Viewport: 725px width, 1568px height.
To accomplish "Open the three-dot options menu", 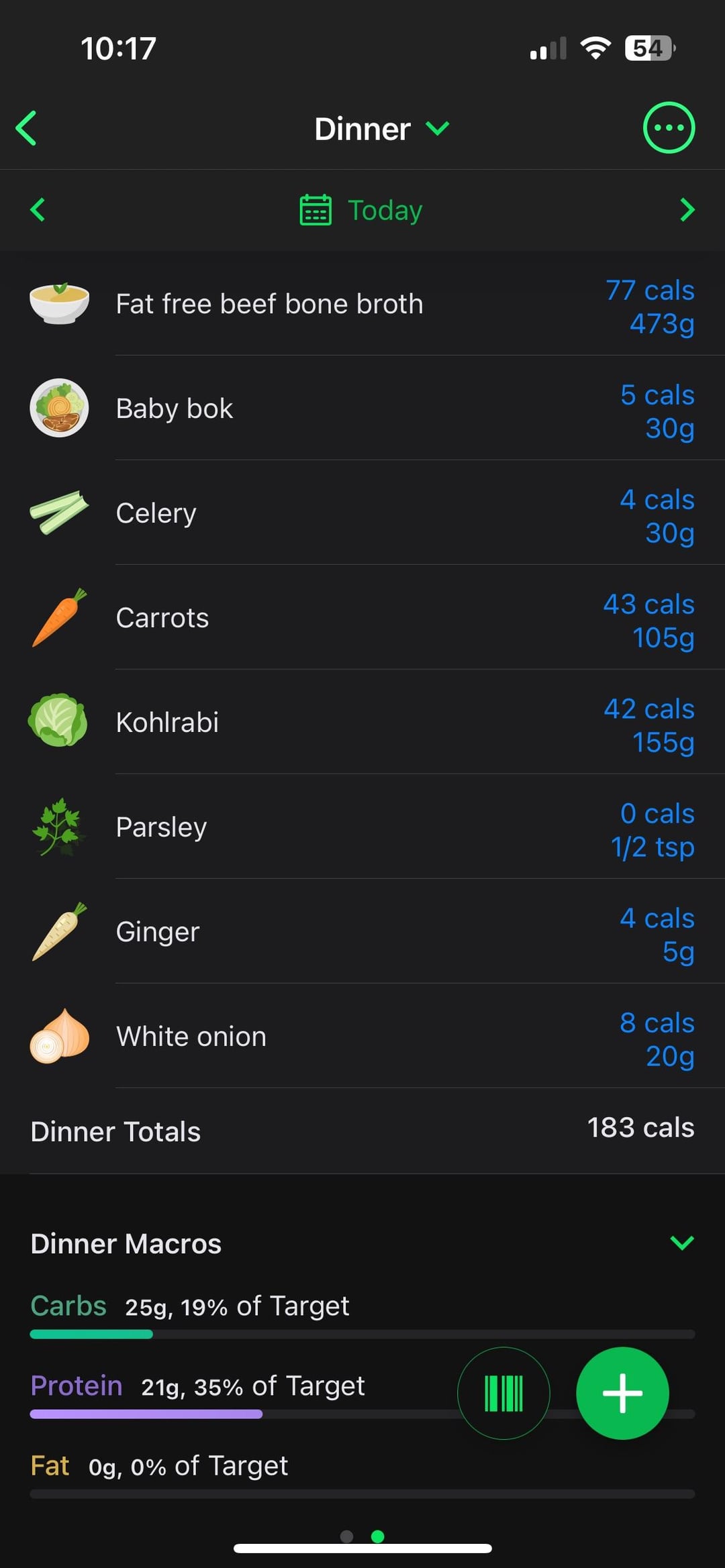I will pos(669,127).
